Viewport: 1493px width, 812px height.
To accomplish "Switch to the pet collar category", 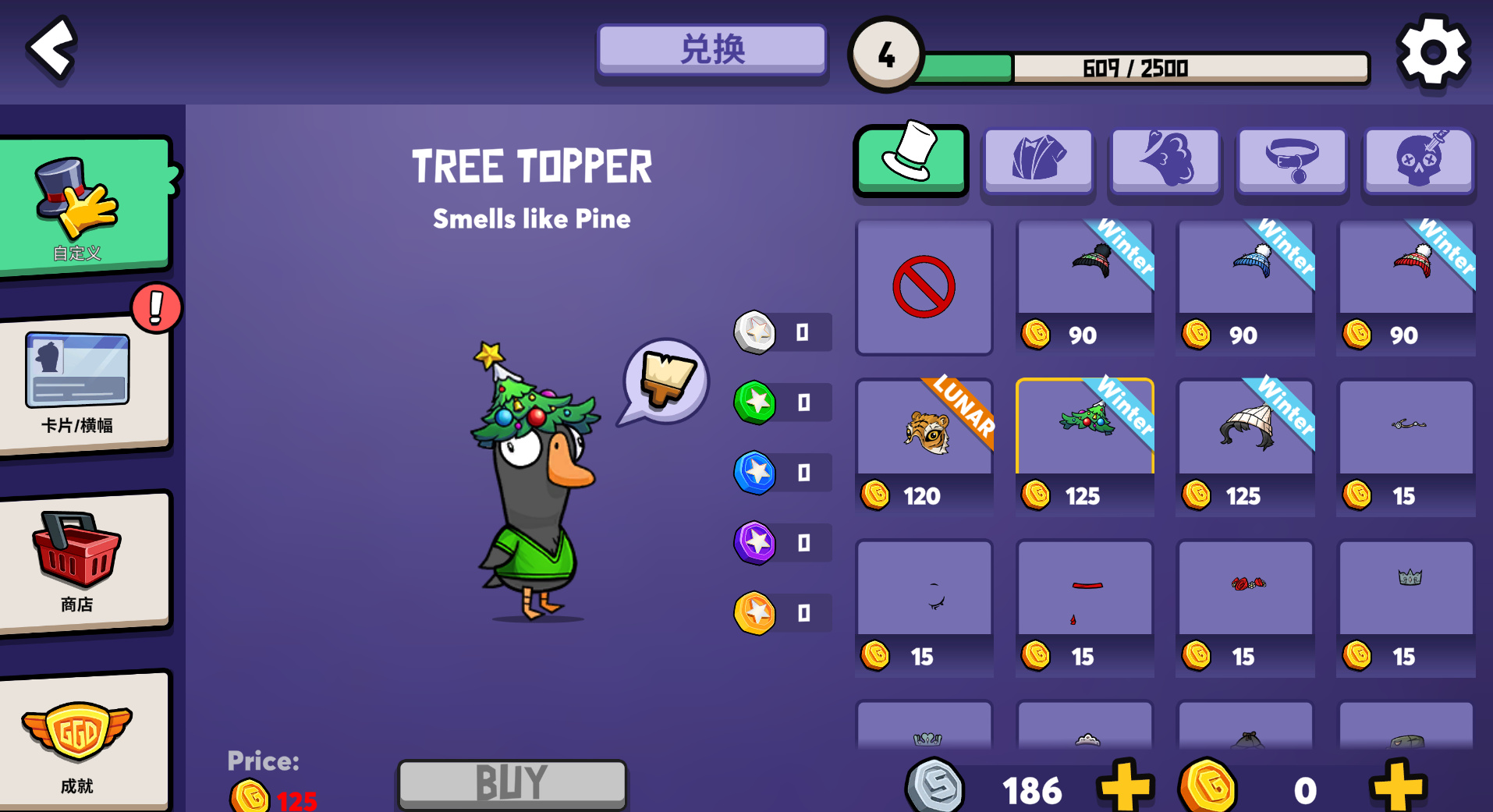I will [1292, 160].
